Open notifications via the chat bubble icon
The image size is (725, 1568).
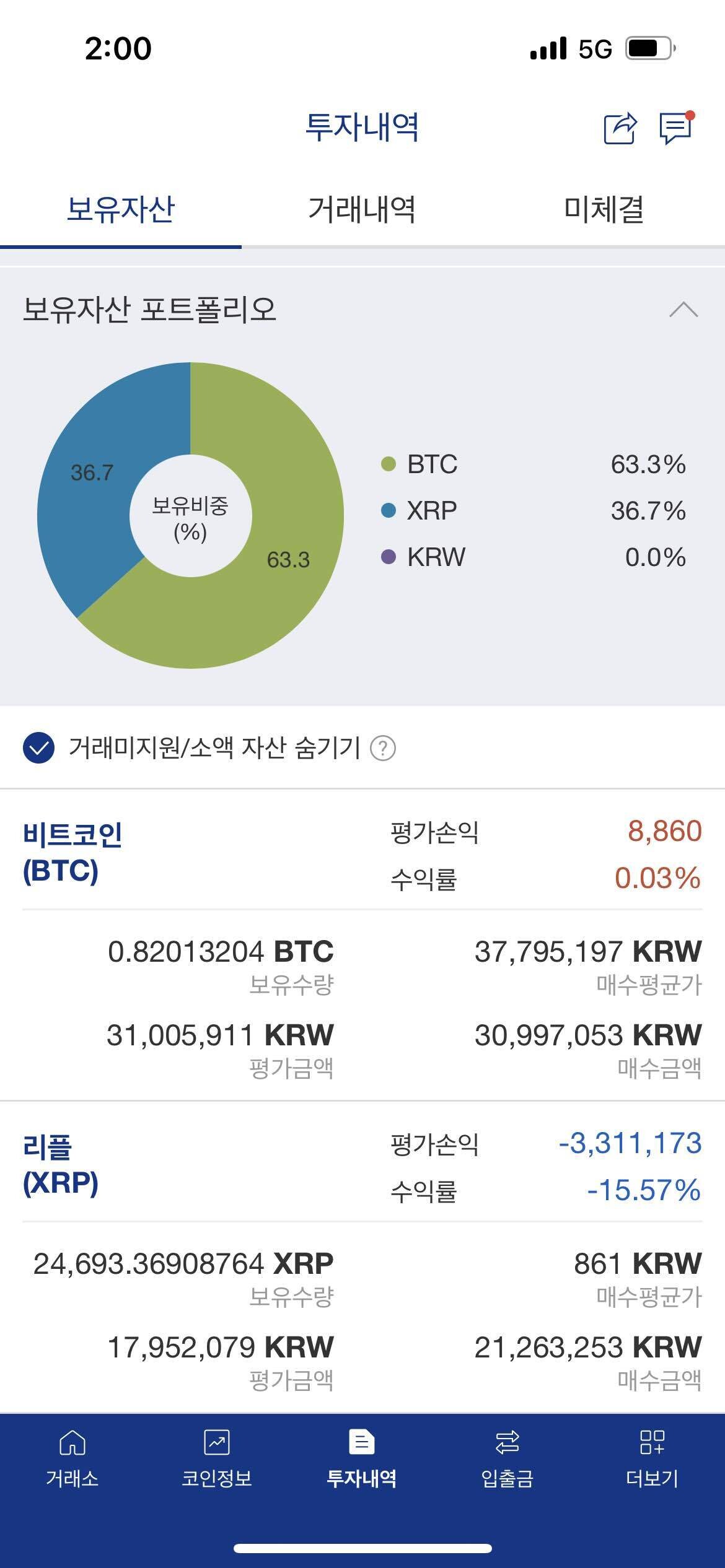[675, 128]
